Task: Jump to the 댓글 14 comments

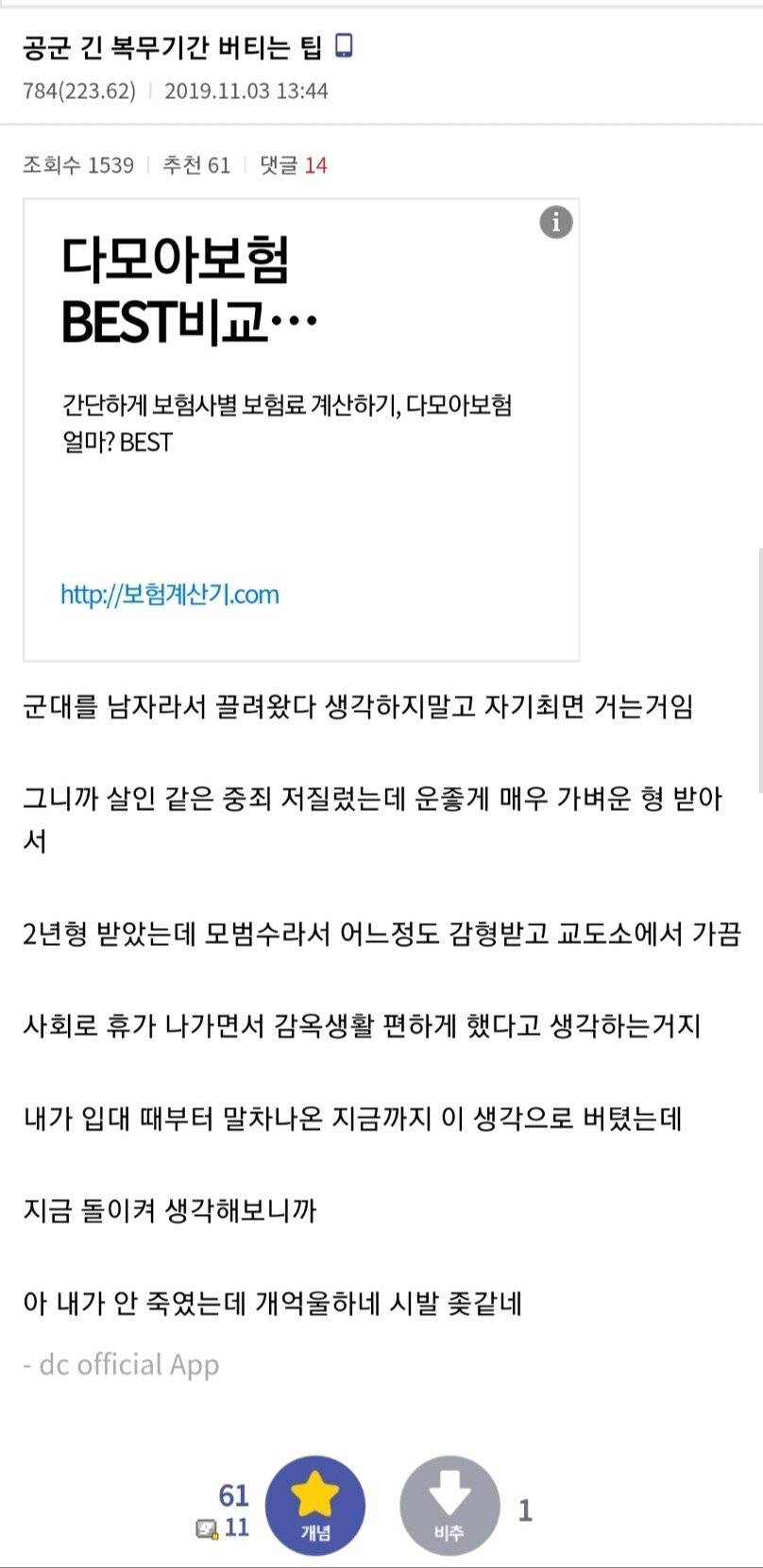Action: 294,165
